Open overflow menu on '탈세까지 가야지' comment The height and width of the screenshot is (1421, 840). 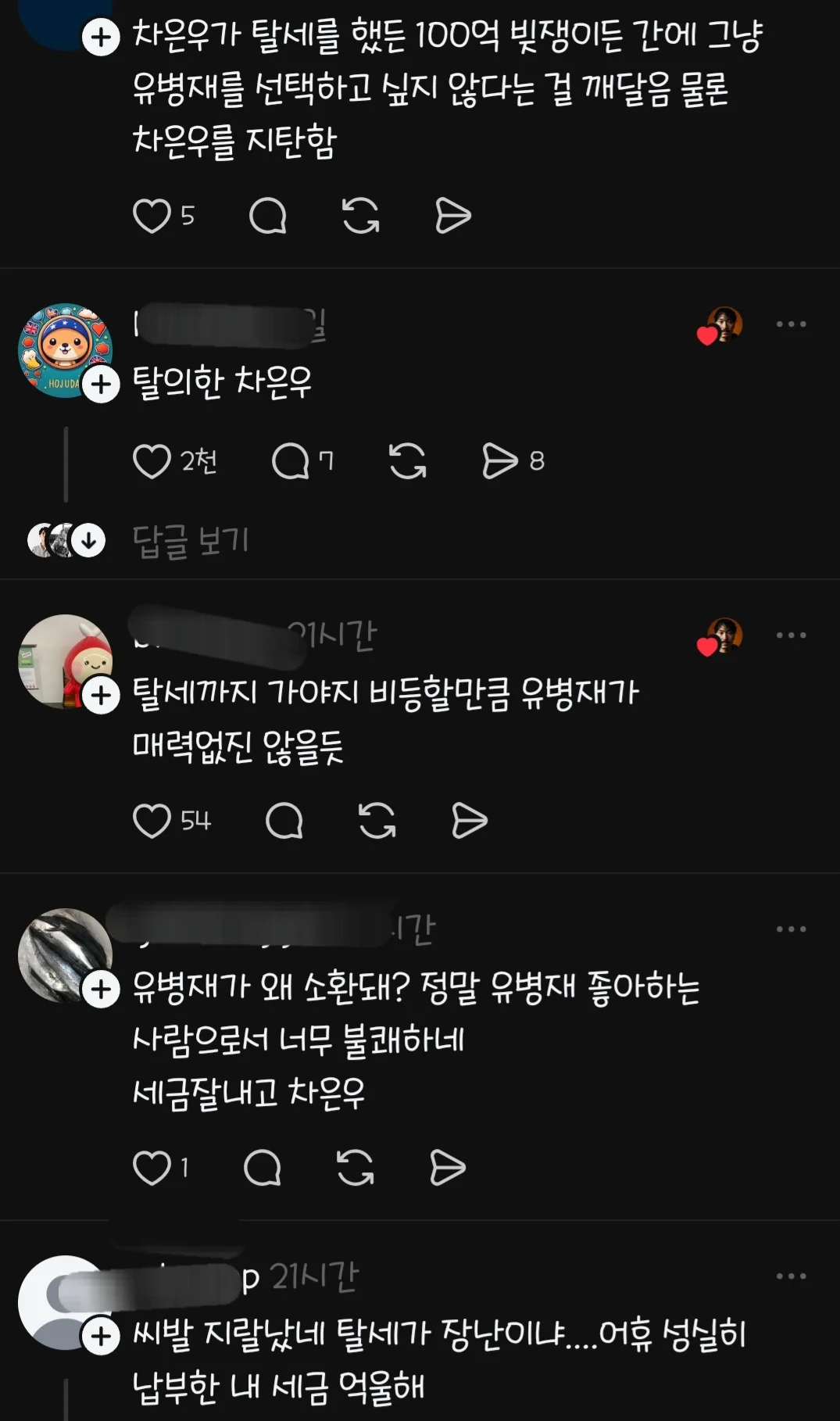791,635
